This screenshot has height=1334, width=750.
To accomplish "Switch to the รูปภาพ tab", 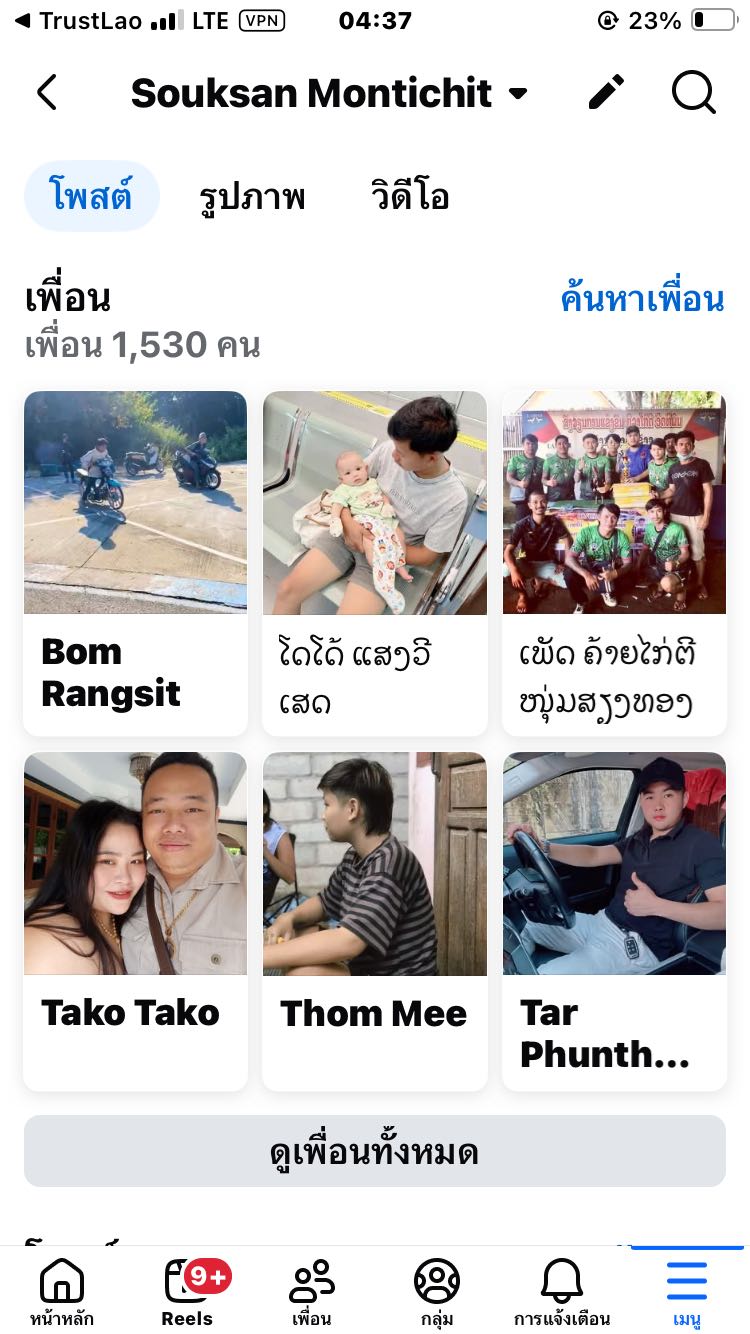I will [x=252, y=196].
